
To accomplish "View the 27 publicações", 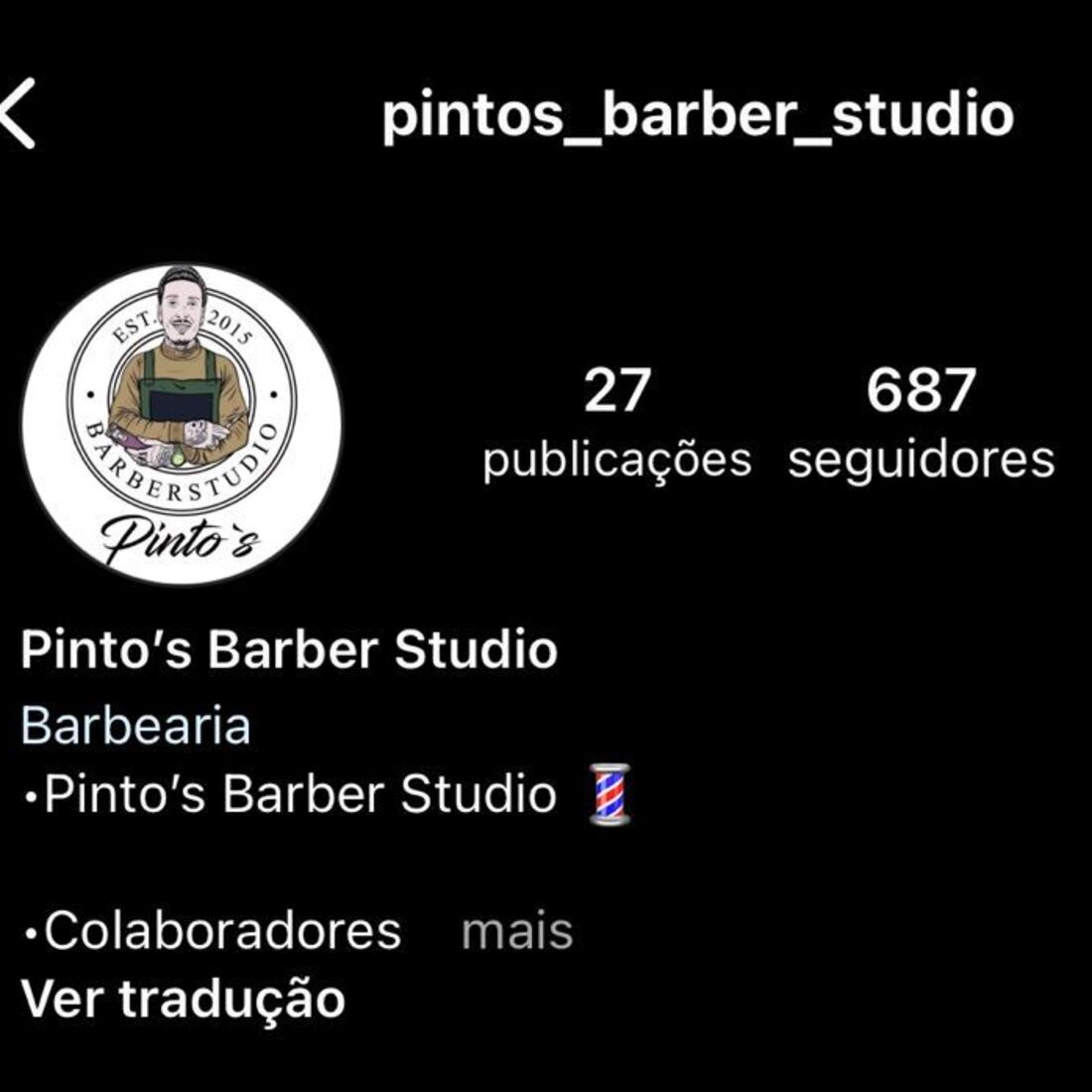I will click(616, 424).
